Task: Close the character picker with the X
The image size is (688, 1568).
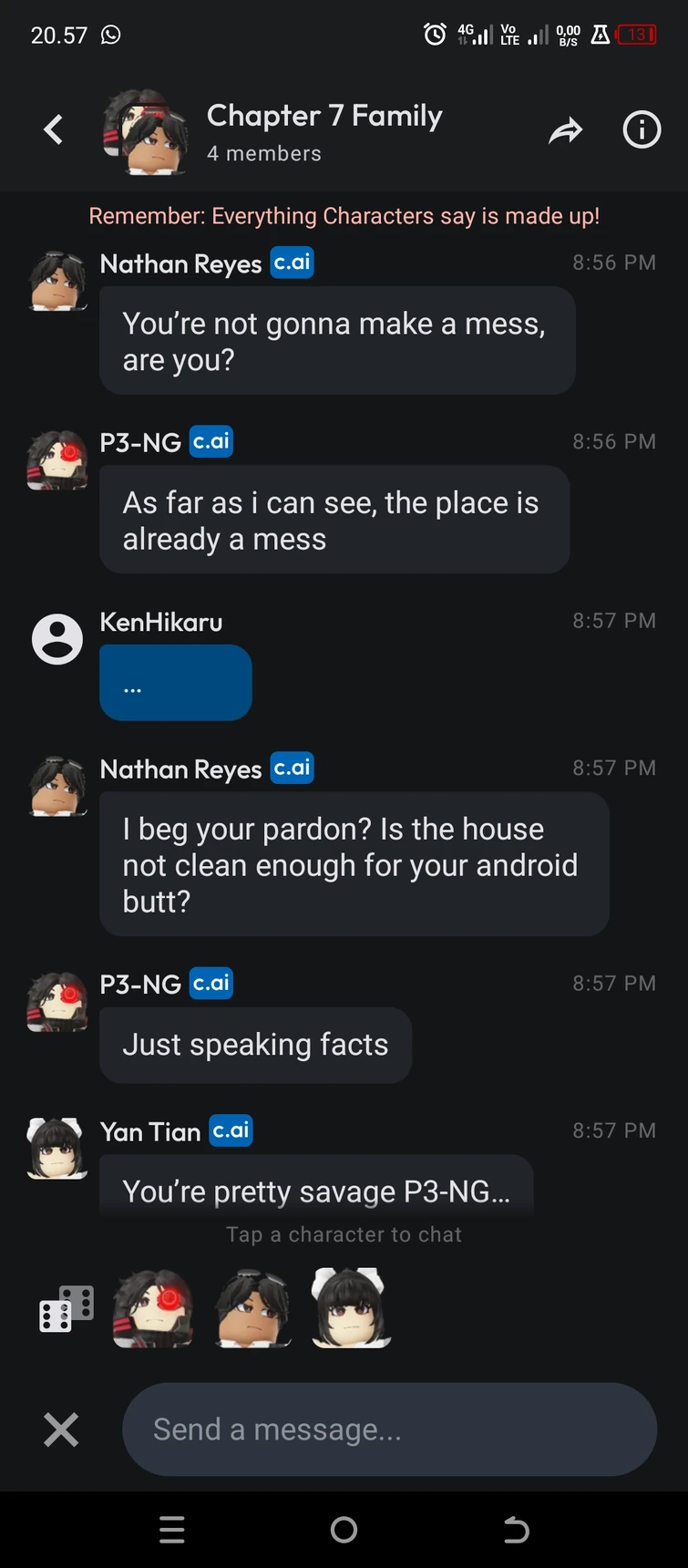Action: pos(61,1429)
